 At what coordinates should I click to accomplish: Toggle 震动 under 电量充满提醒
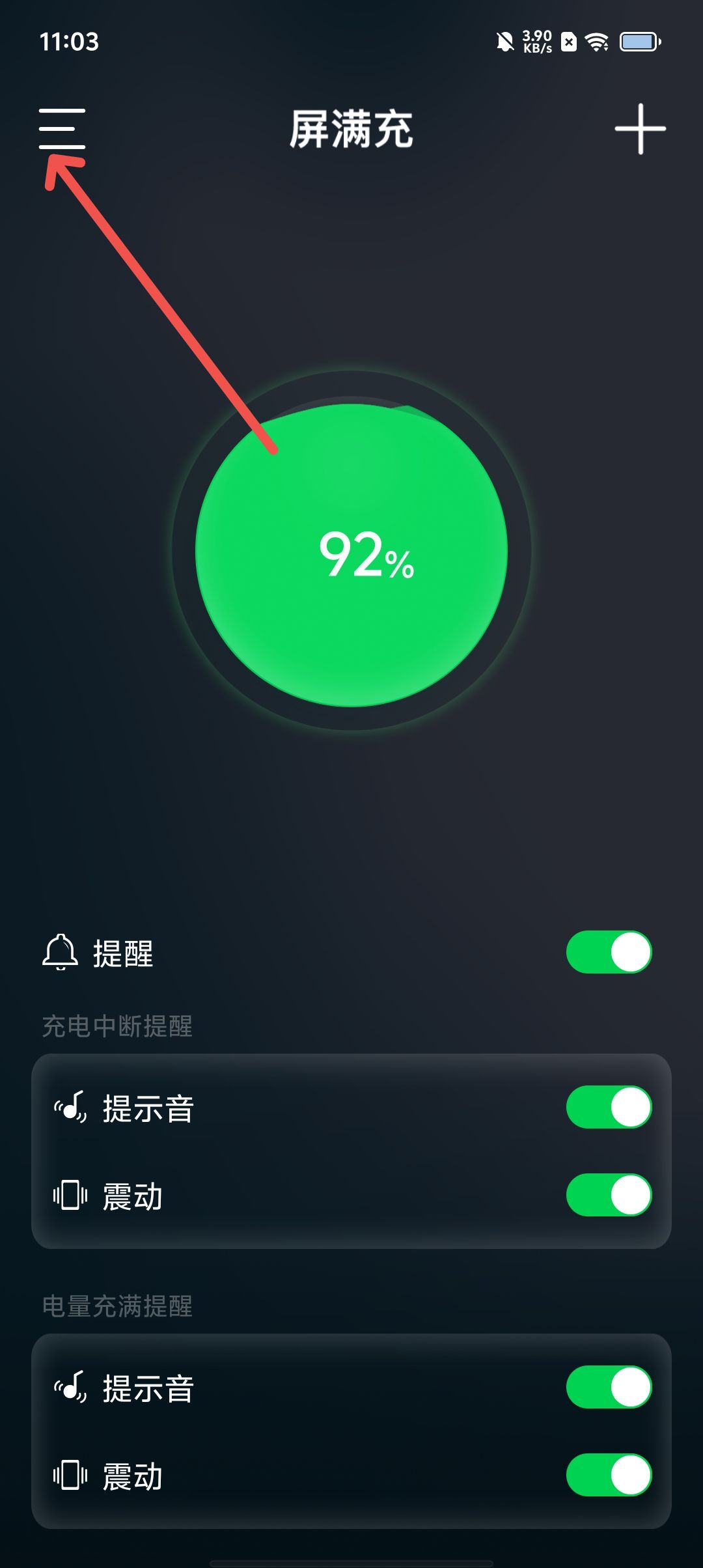(x=609, y=1475)
